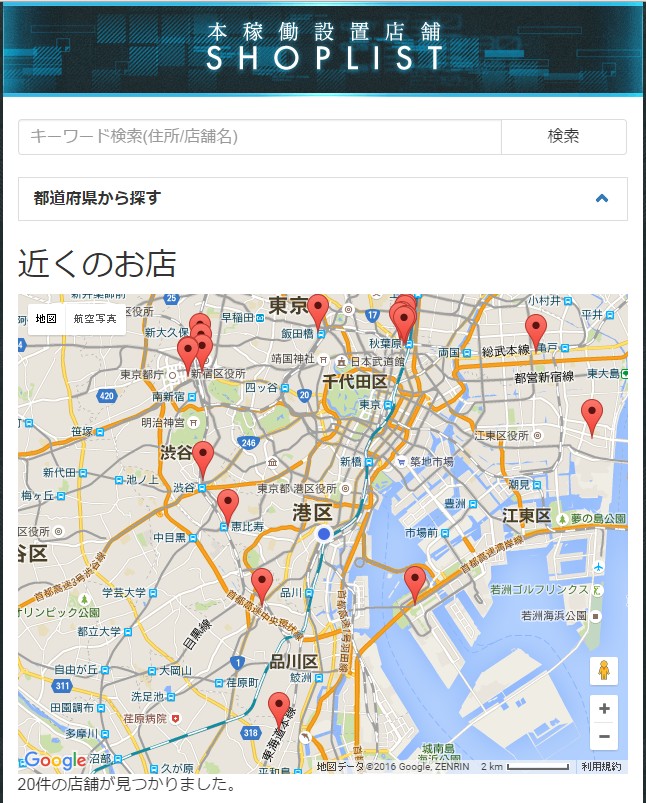This screenshot has height=803, width=646.
Task: Select the store pin in 品川区
Action: point(279,708)
